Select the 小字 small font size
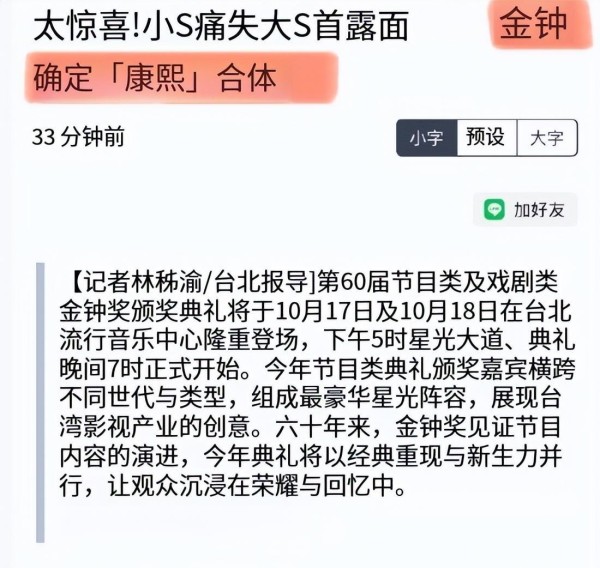Viewport: 600px width, 568px height. [426, 138]
